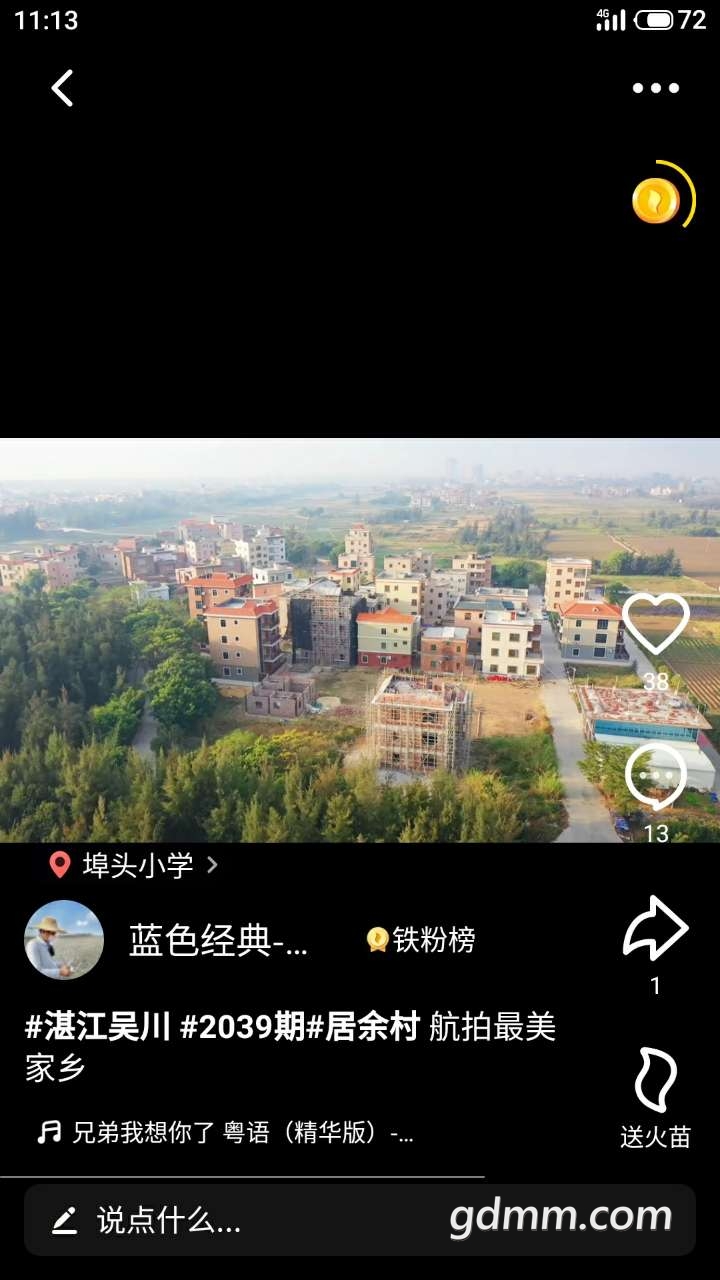This screenshot has height=1280, width=720.
Task: Open the 埠头小学 location tag
Action: 134,865
